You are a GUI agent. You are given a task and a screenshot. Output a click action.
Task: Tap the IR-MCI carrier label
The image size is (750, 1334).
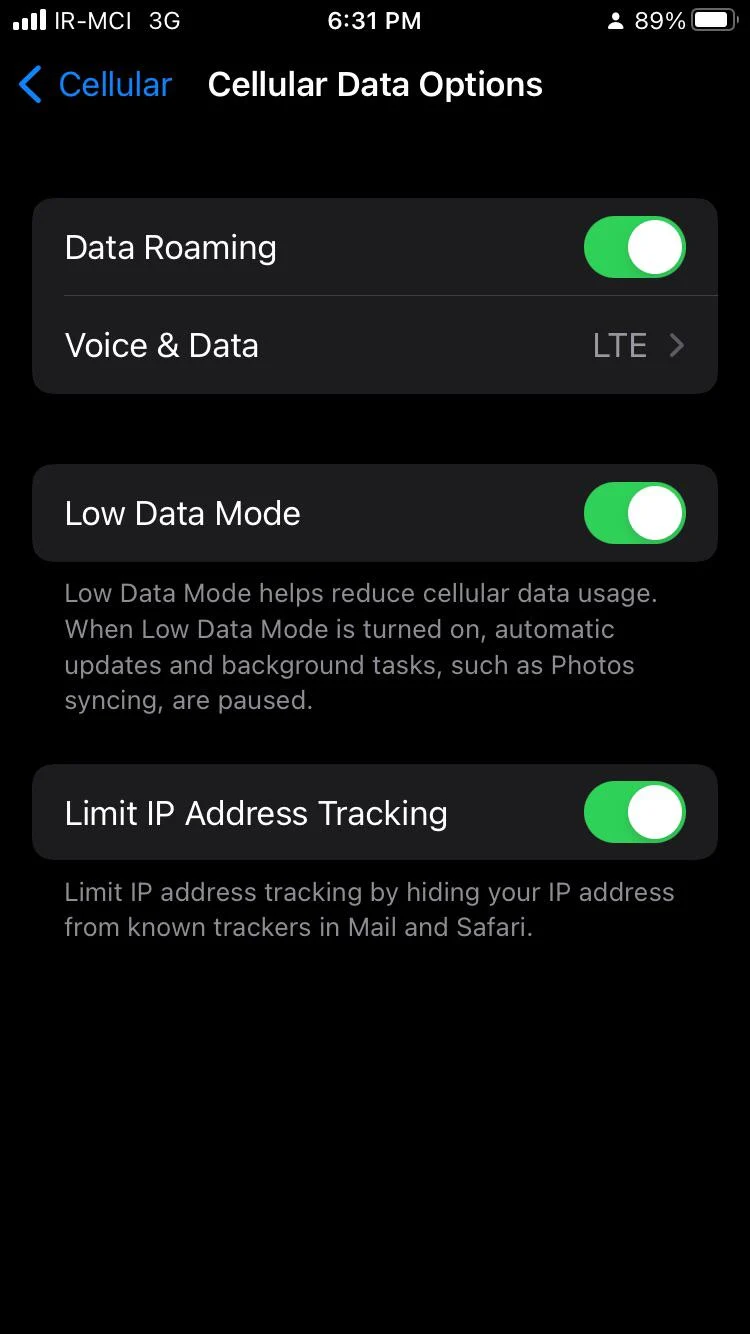[x=92, y=19]
